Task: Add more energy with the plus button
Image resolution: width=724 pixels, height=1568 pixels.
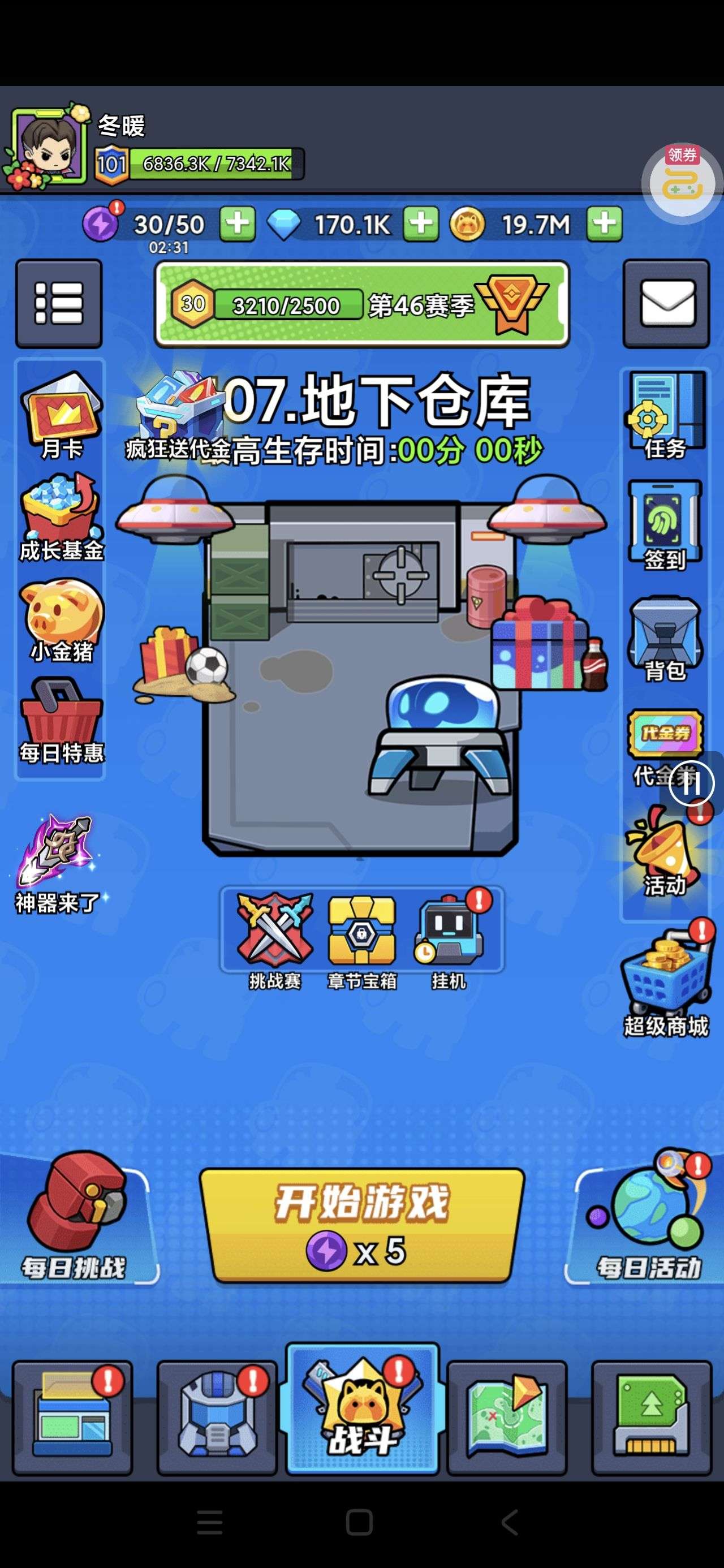Action: coord(237,223)
